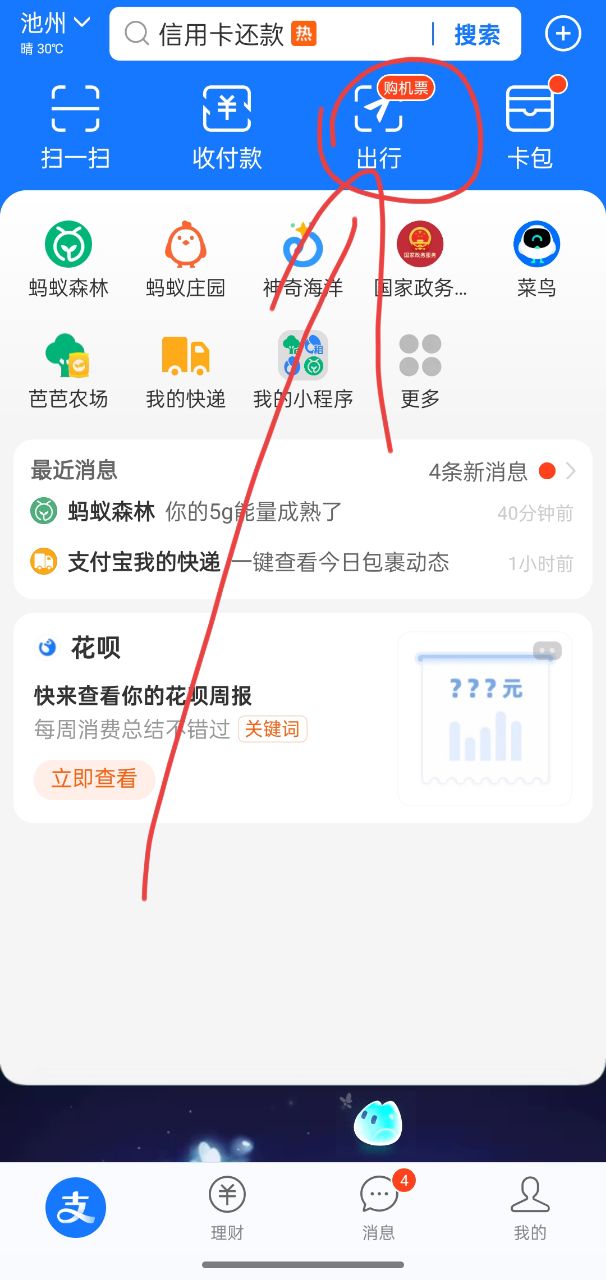
Task: Open 卡包 card wallet
Action: pyautogui.click(x=530, y=125)
